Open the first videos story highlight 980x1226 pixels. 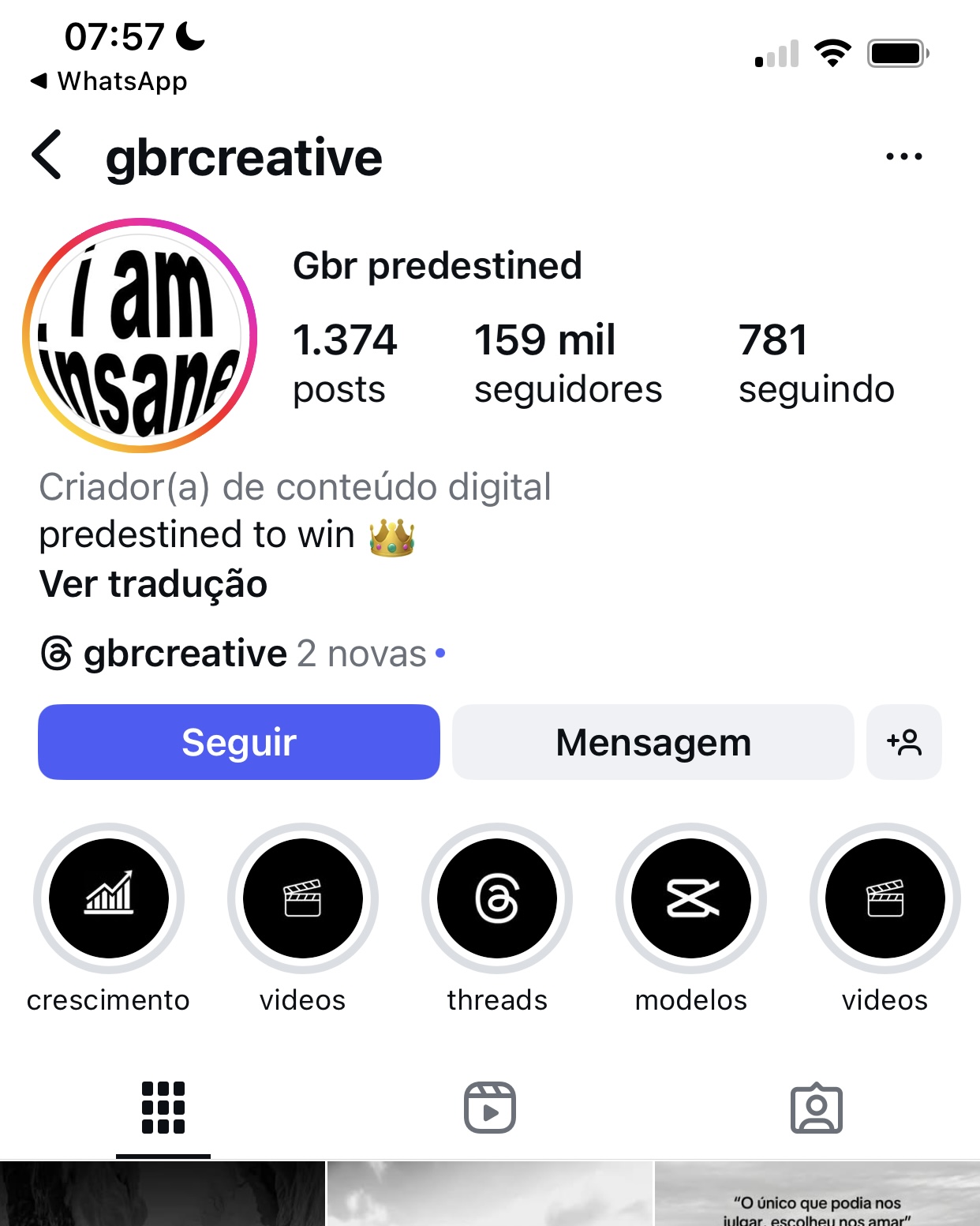pyautogui.click(x=303, y=898)
